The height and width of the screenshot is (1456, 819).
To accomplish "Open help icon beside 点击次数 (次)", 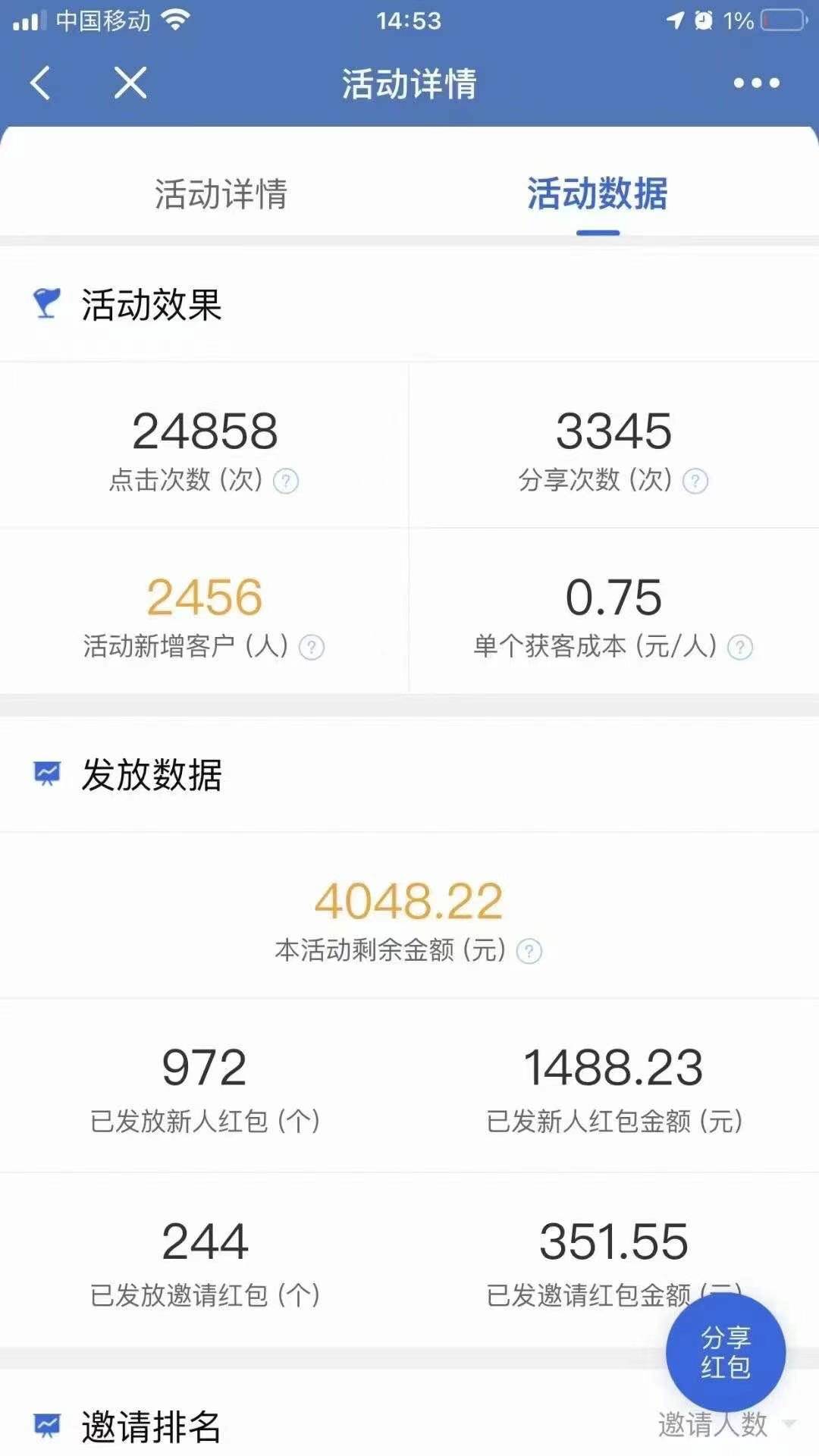I will [x=286, y=481].
